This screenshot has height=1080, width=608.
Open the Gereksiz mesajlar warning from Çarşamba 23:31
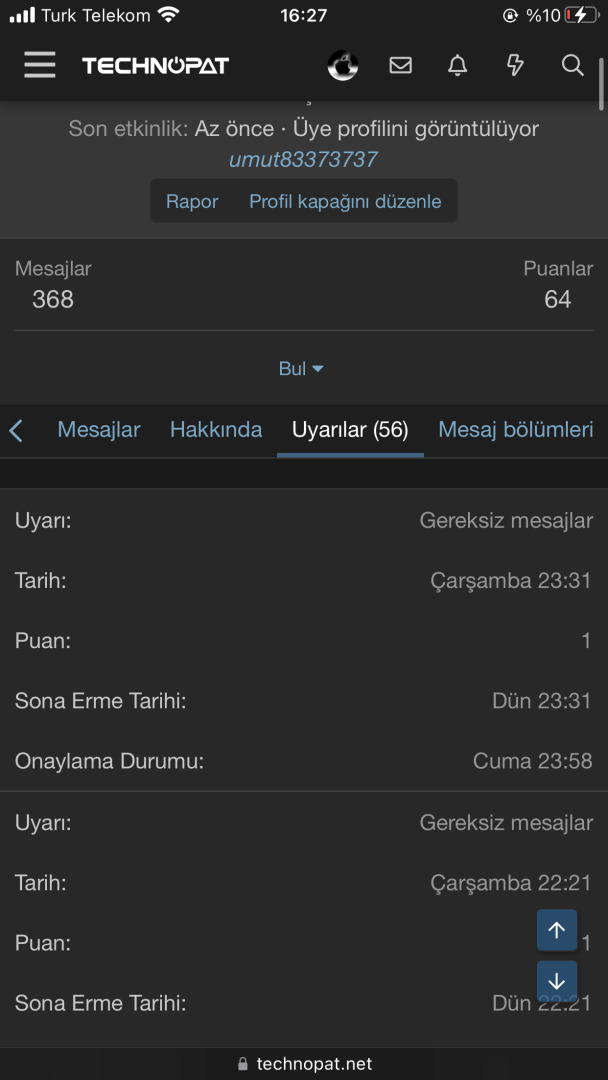click(x=505, y=521)
